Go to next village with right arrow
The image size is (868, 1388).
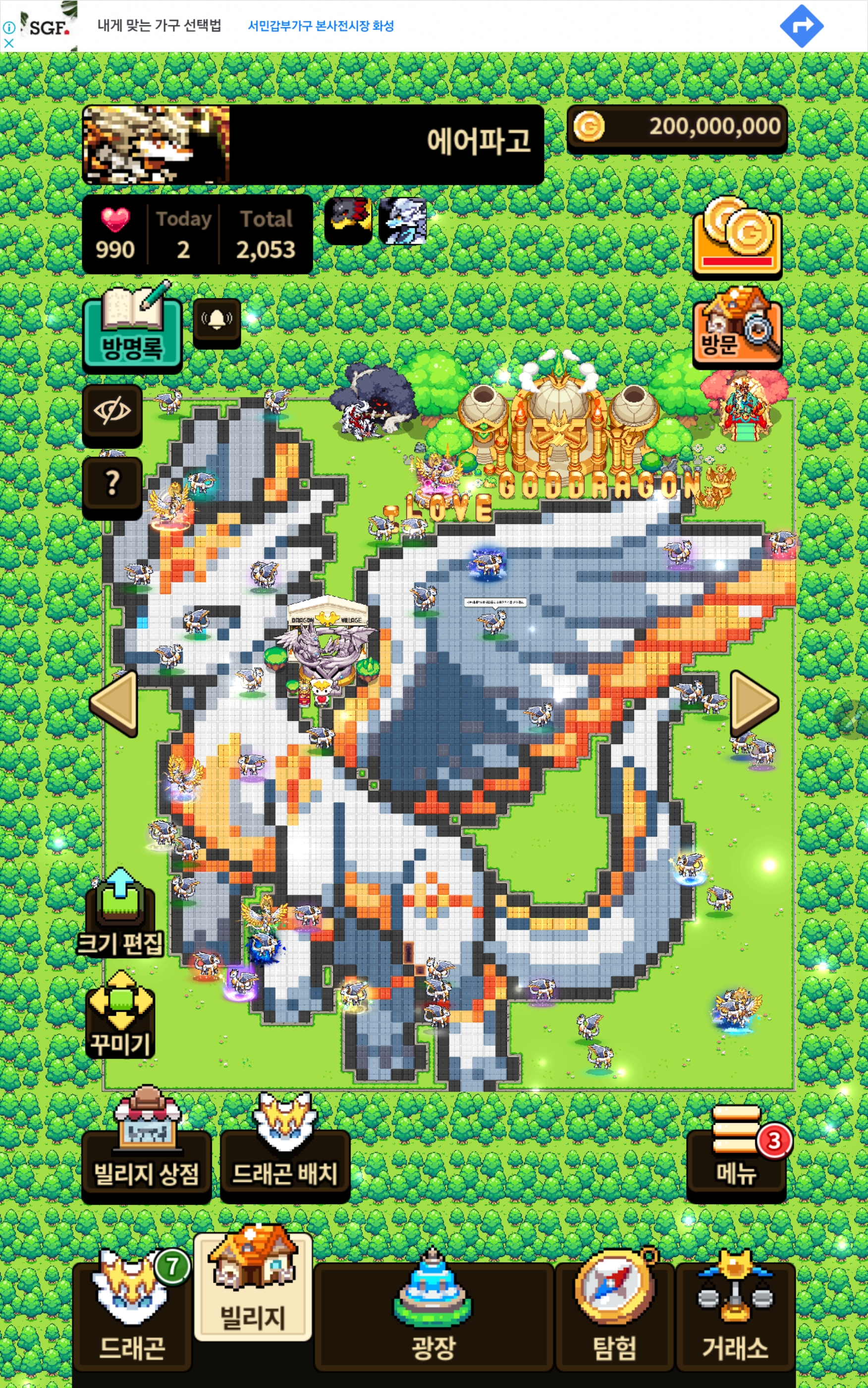[753, 702]
